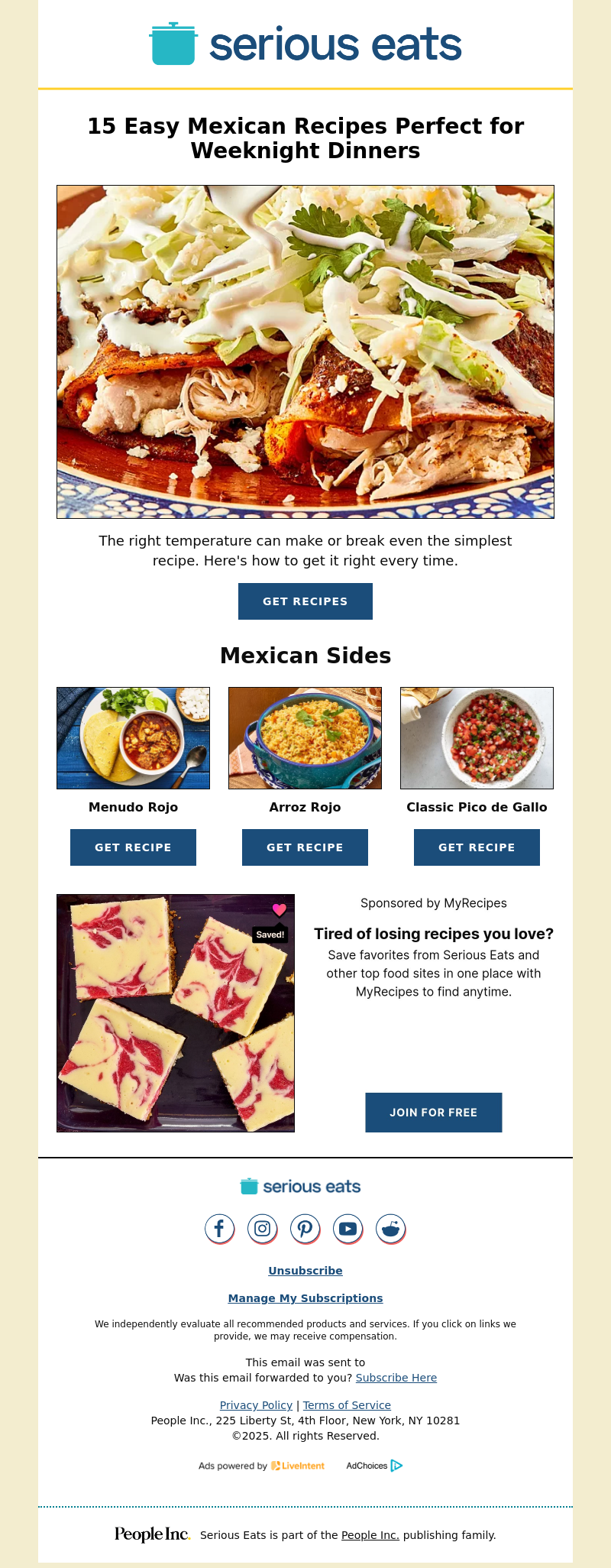Read the Privacy Policy
The image size is (611, 1568).
point(256,1405)
